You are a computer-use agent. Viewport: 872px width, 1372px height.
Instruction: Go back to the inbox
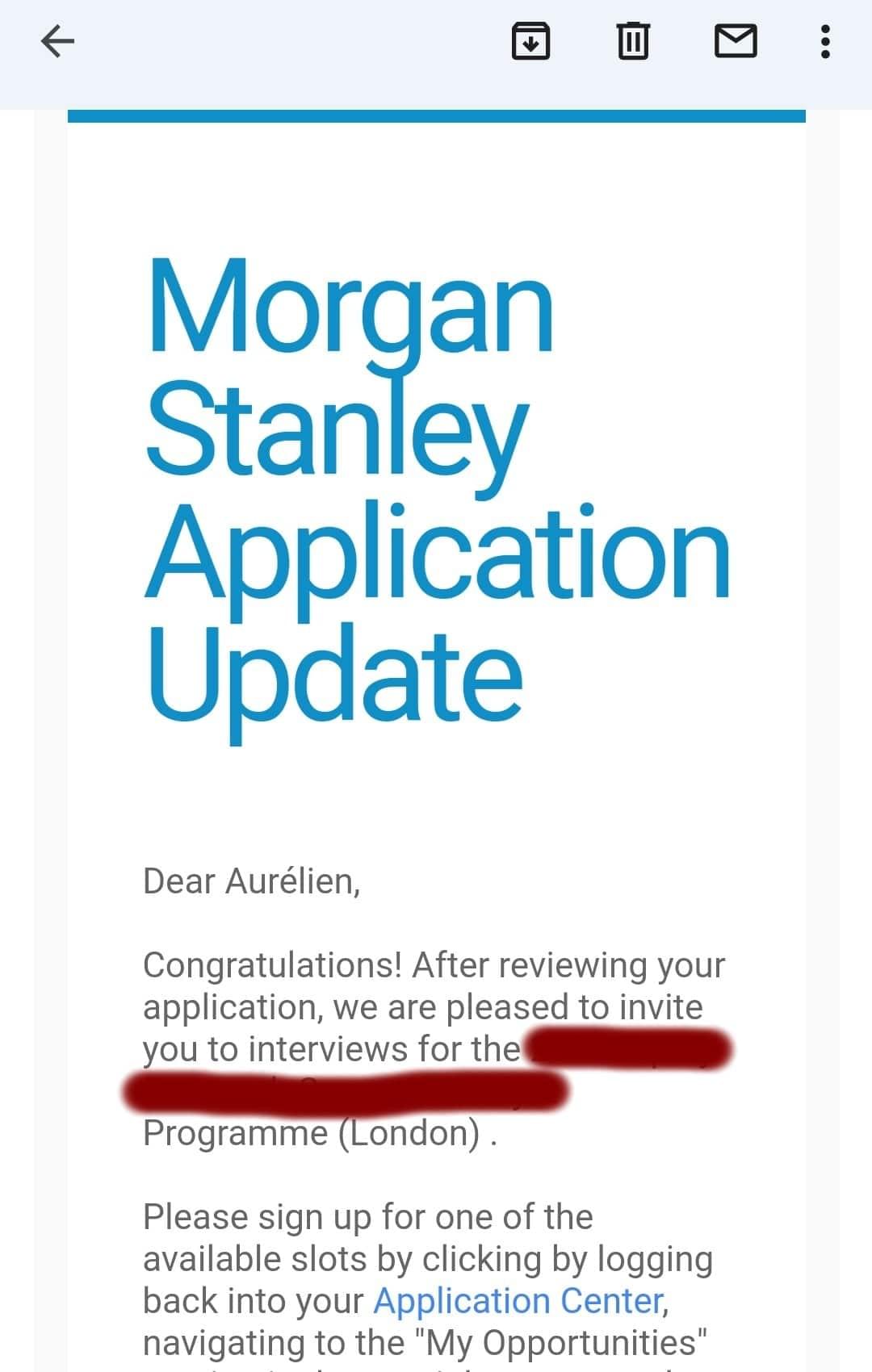[x=57, y=41]
